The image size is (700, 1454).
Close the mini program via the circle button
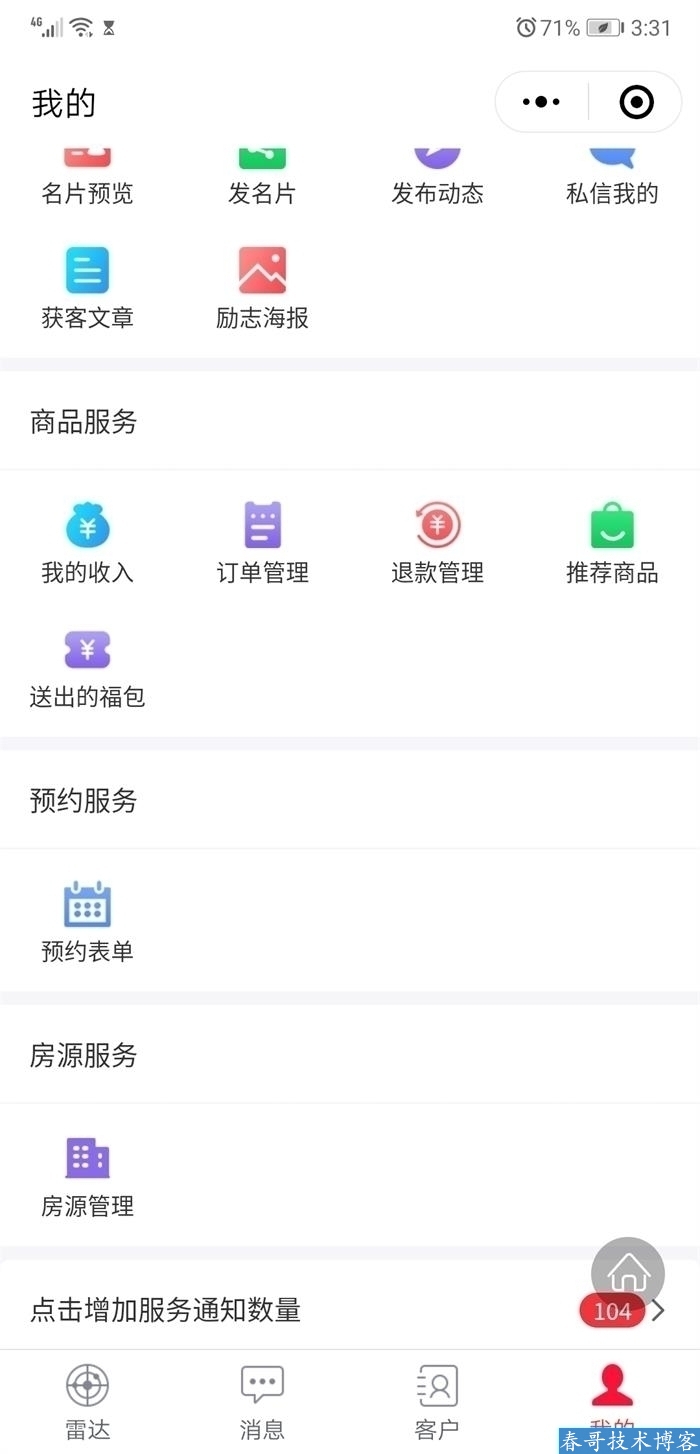[636, 102]
